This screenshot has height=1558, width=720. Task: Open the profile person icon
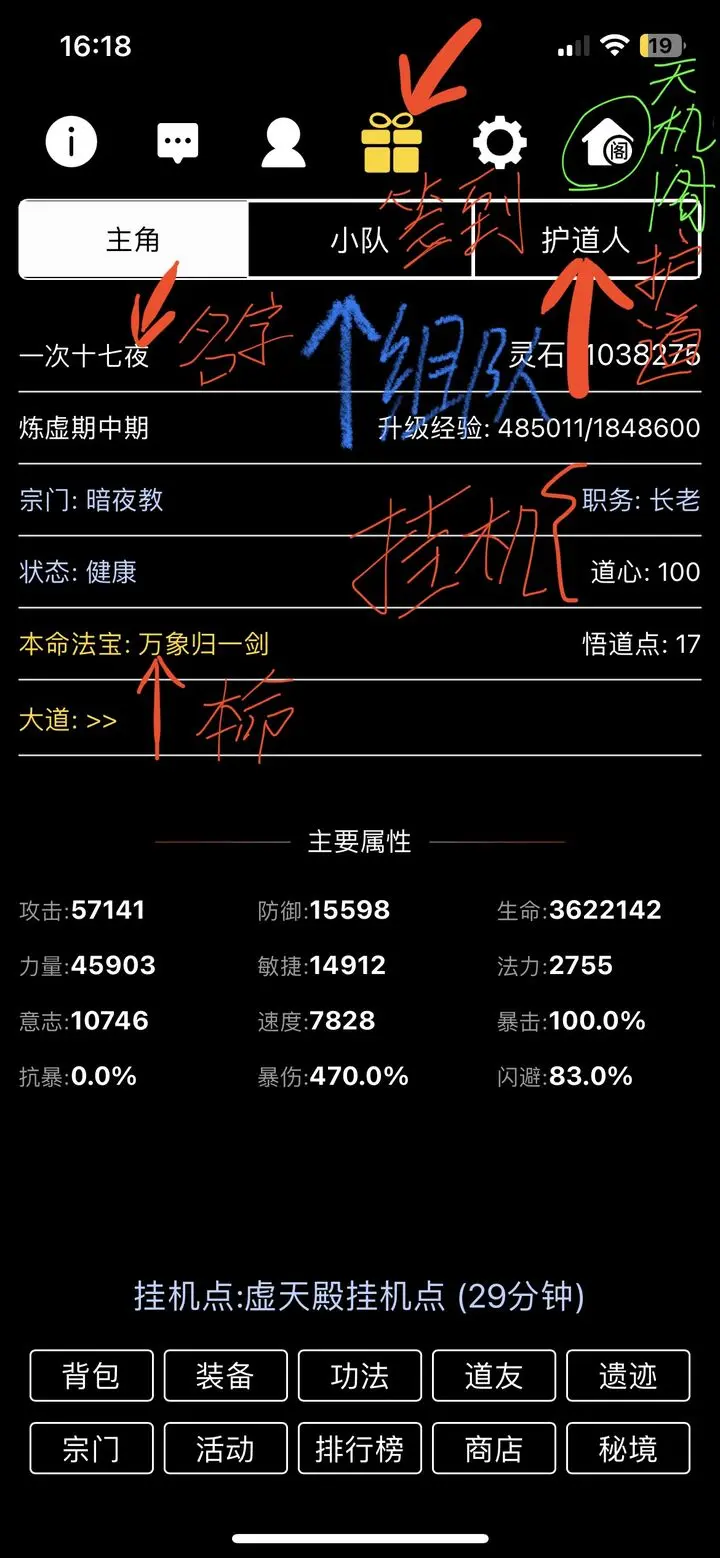[x=283, y=143]
